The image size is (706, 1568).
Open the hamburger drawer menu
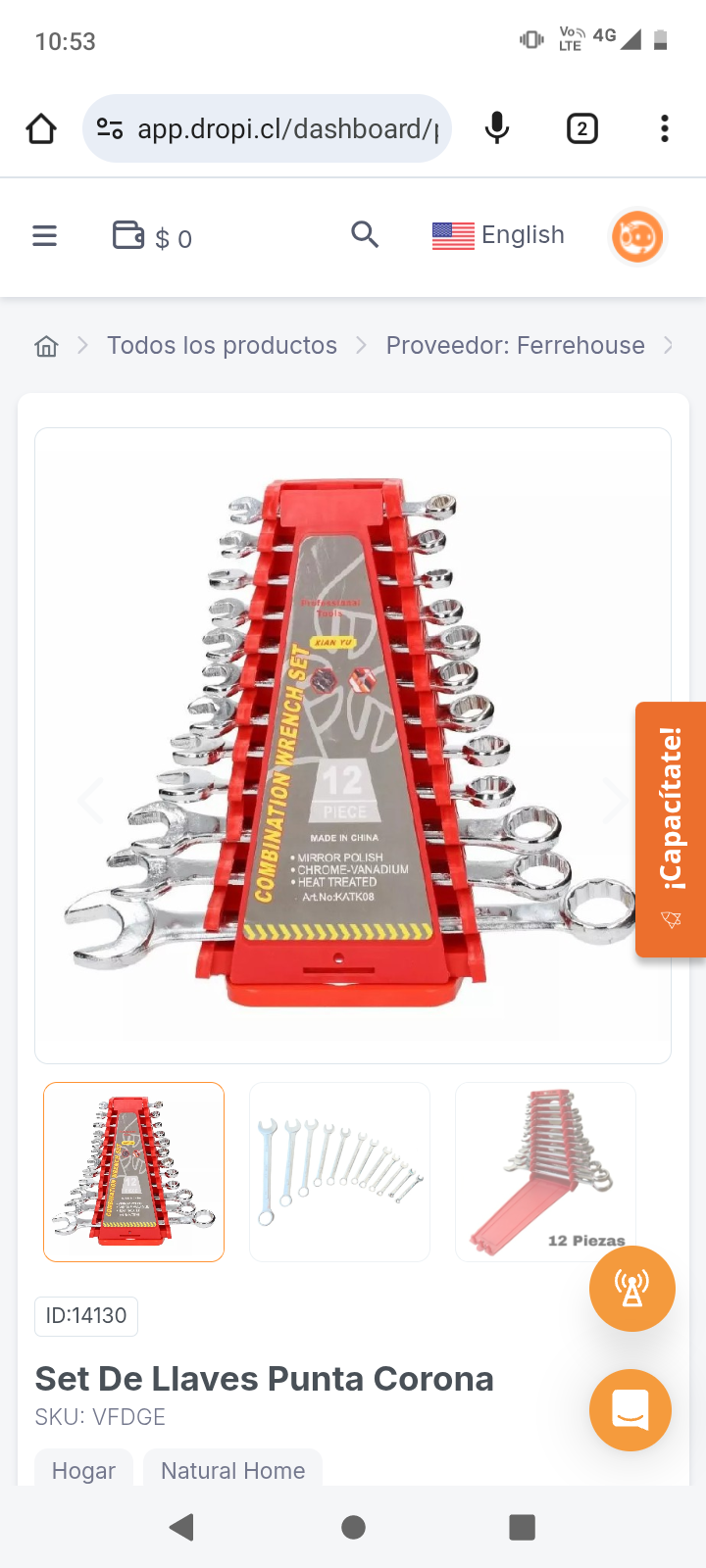45,236
